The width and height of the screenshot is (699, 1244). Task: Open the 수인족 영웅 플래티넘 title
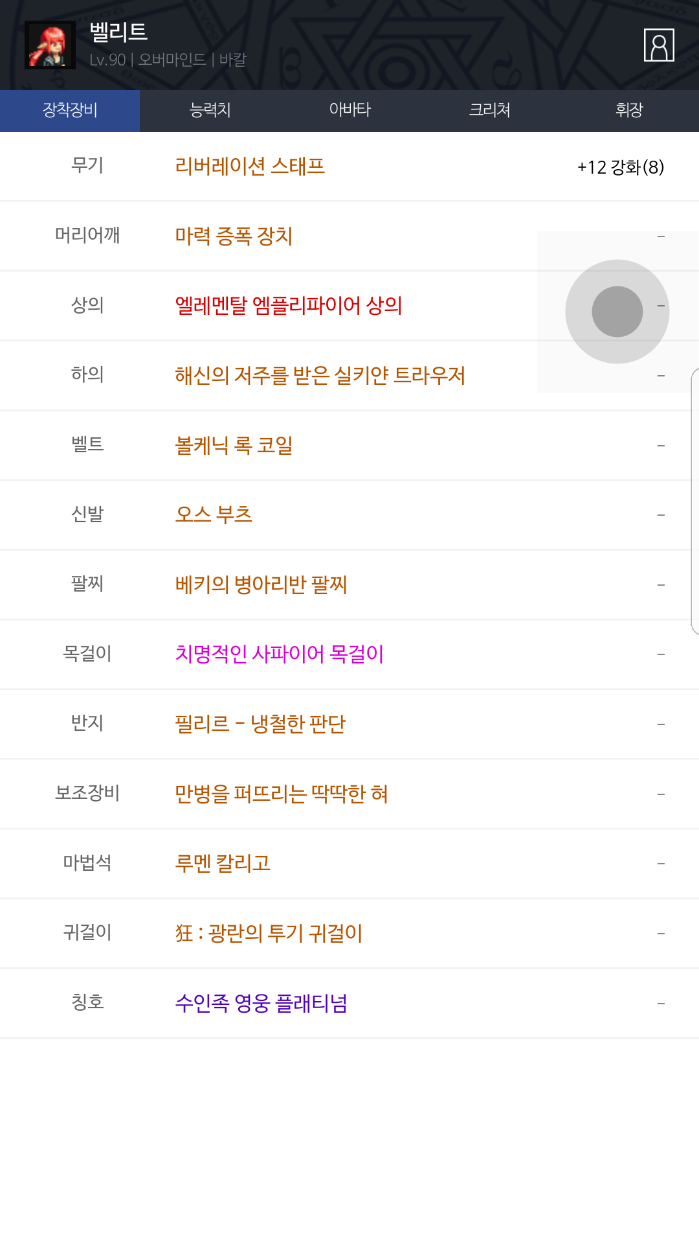click(261, 1003)
